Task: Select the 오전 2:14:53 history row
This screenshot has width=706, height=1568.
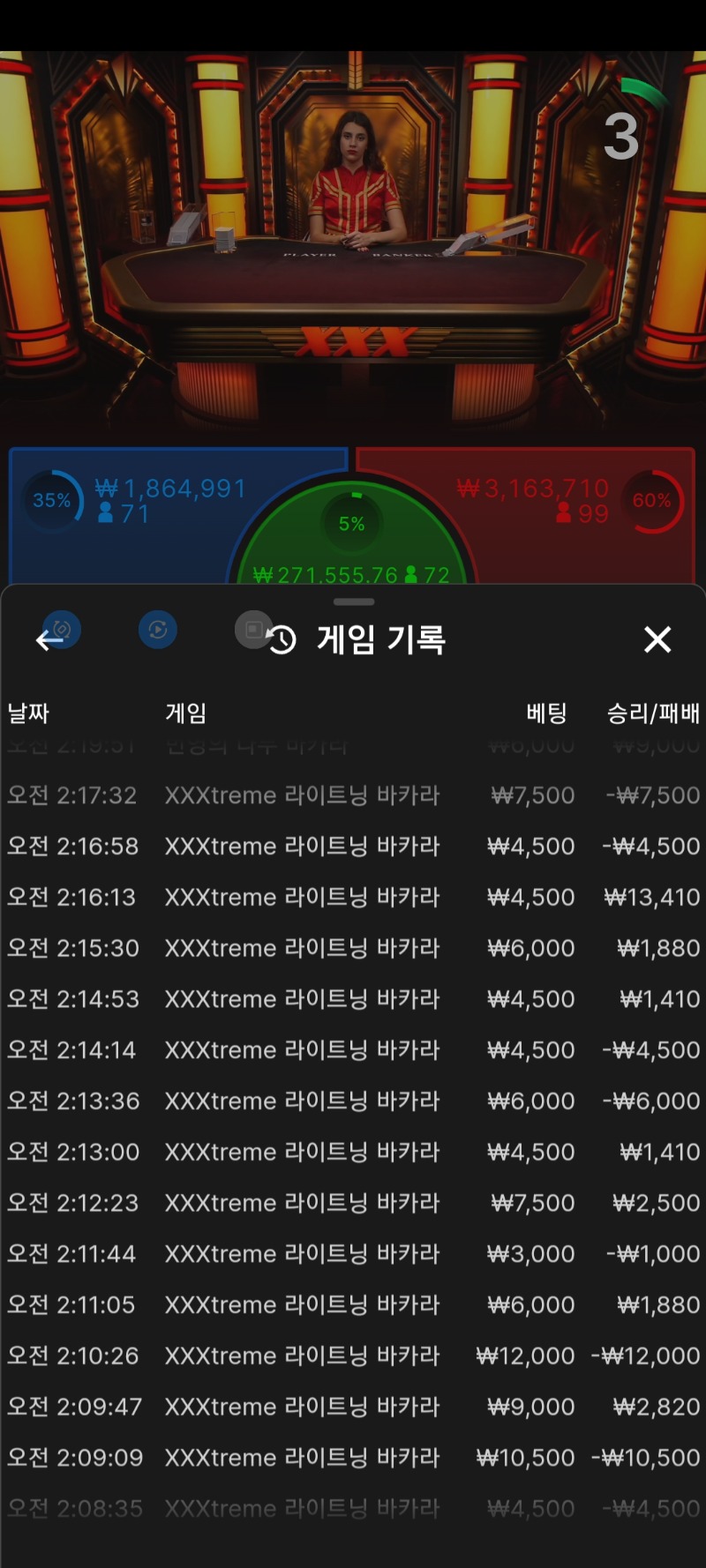Action: click(353, 999)
